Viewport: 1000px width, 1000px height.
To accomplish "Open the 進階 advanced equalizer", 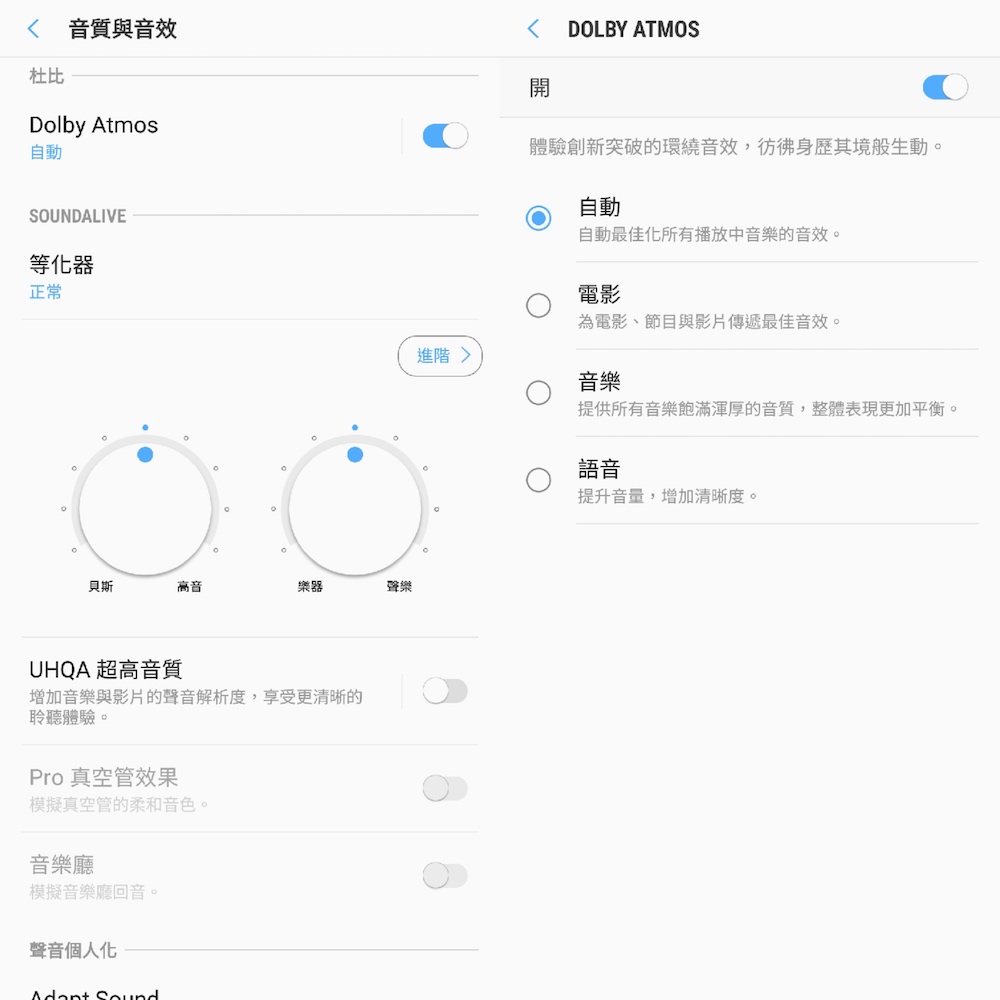I will (440, 356).
